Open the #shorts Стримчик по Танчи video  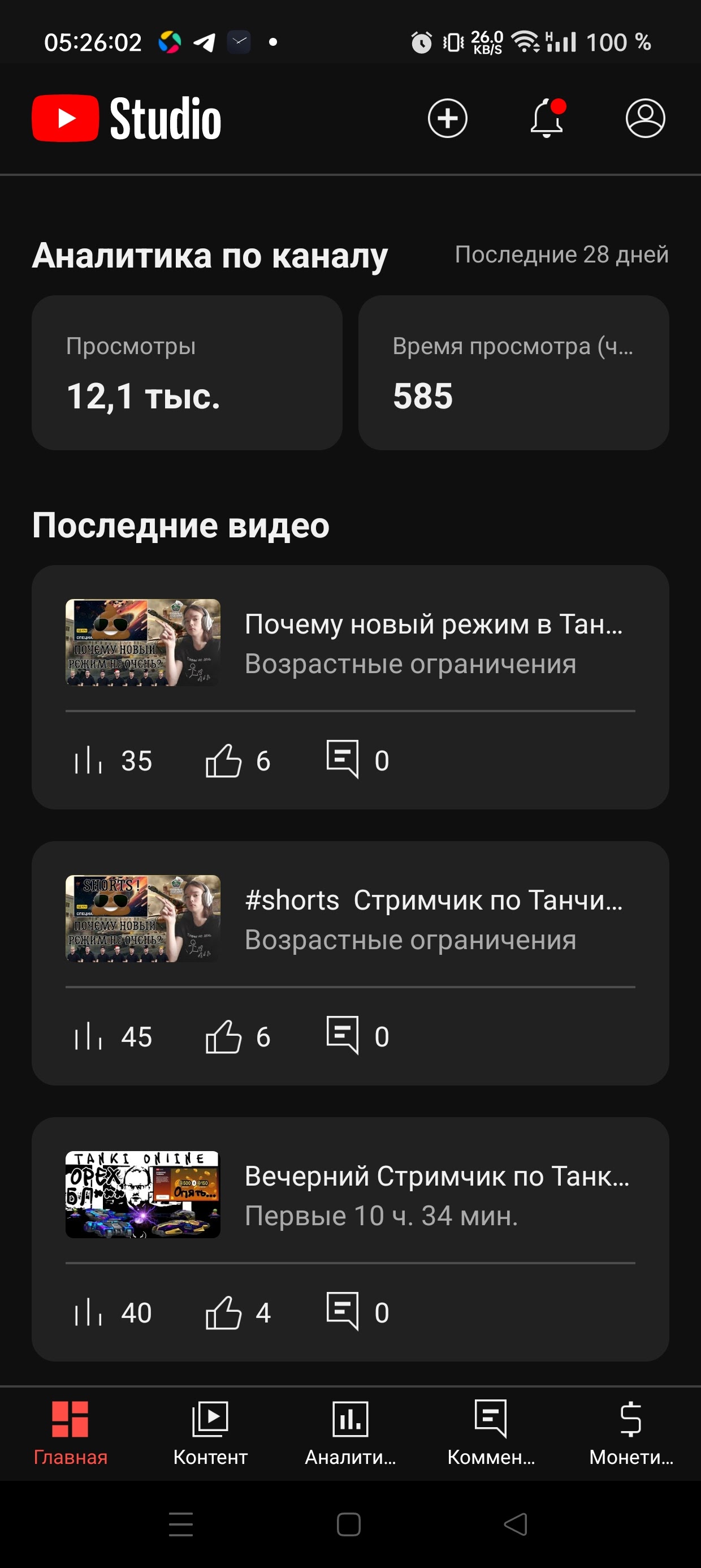click(433, 919)
